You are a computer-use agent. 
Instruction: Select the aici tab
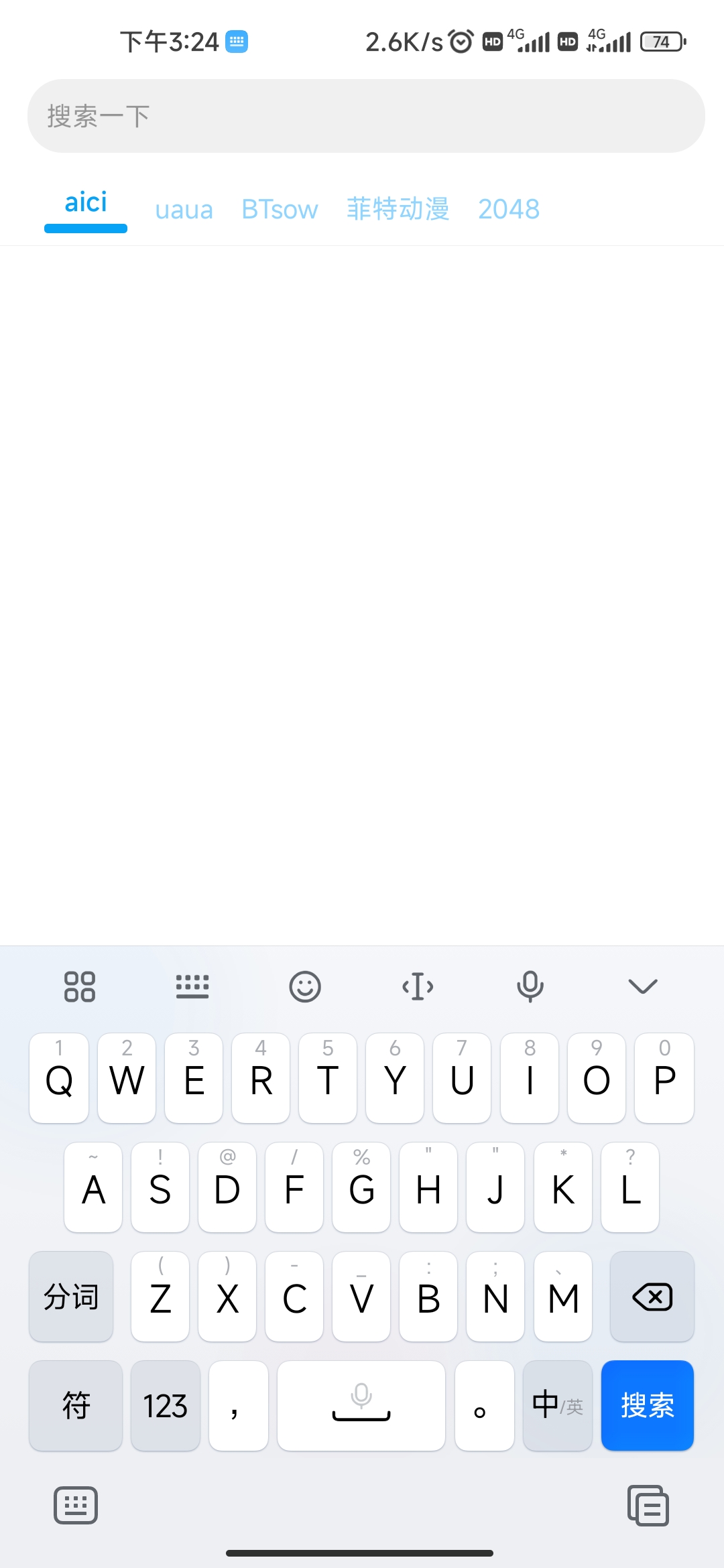(86, 203)
